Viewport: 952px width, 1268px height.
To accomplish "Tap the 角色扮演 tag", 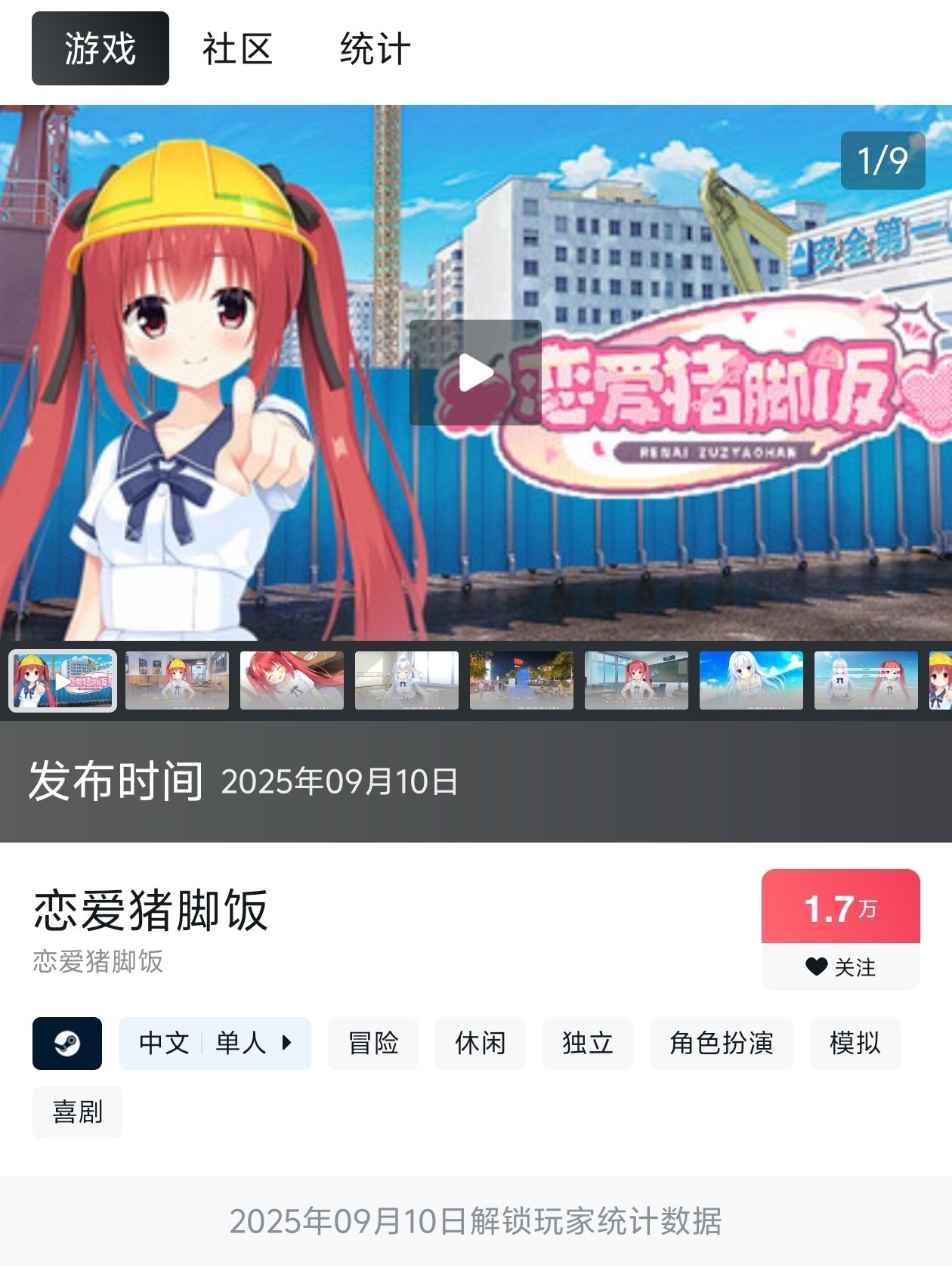I will click(x=722, y=1044).
